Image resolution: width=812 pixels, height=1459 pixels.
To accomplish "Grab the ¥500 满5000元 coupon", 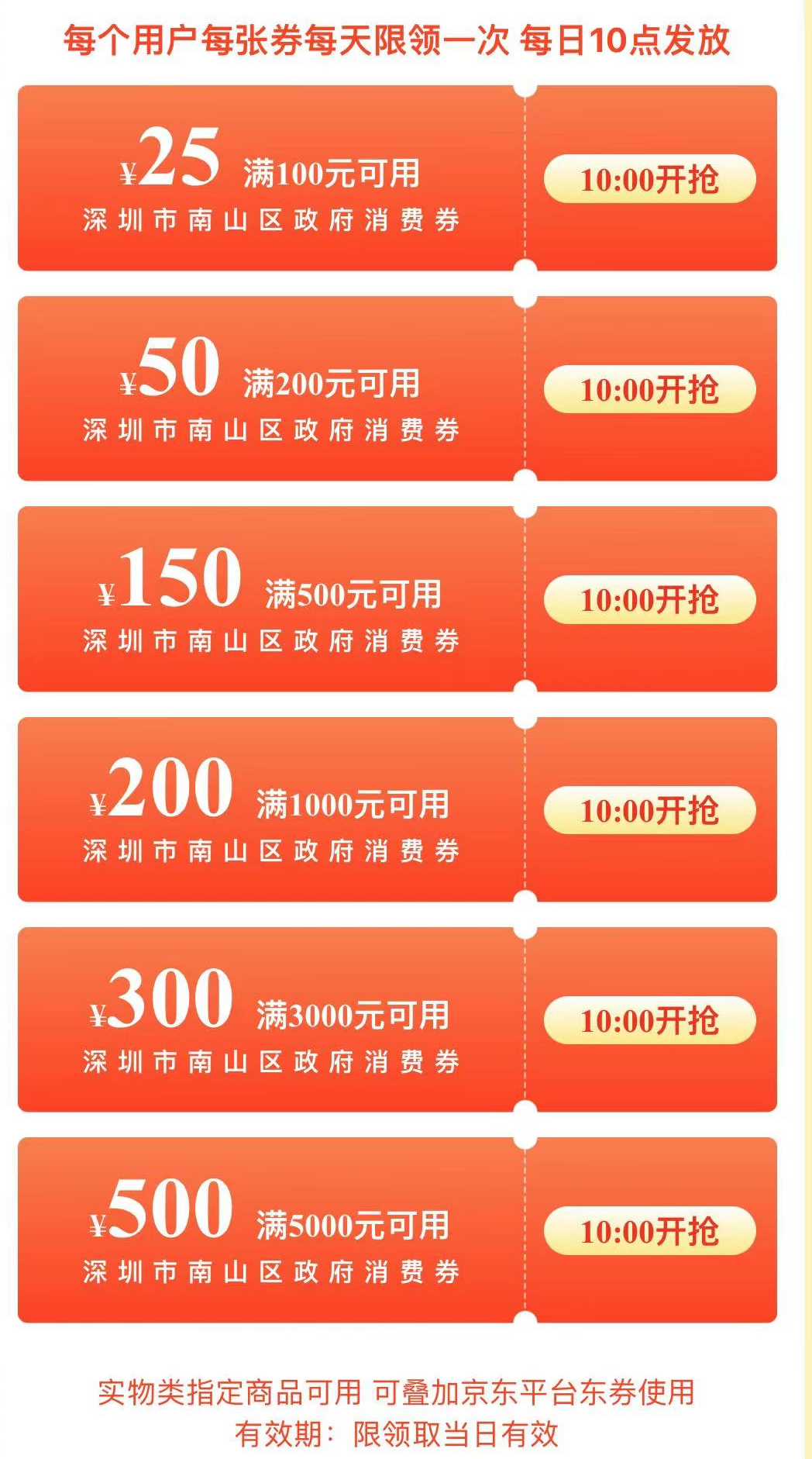I will 649,1230.
